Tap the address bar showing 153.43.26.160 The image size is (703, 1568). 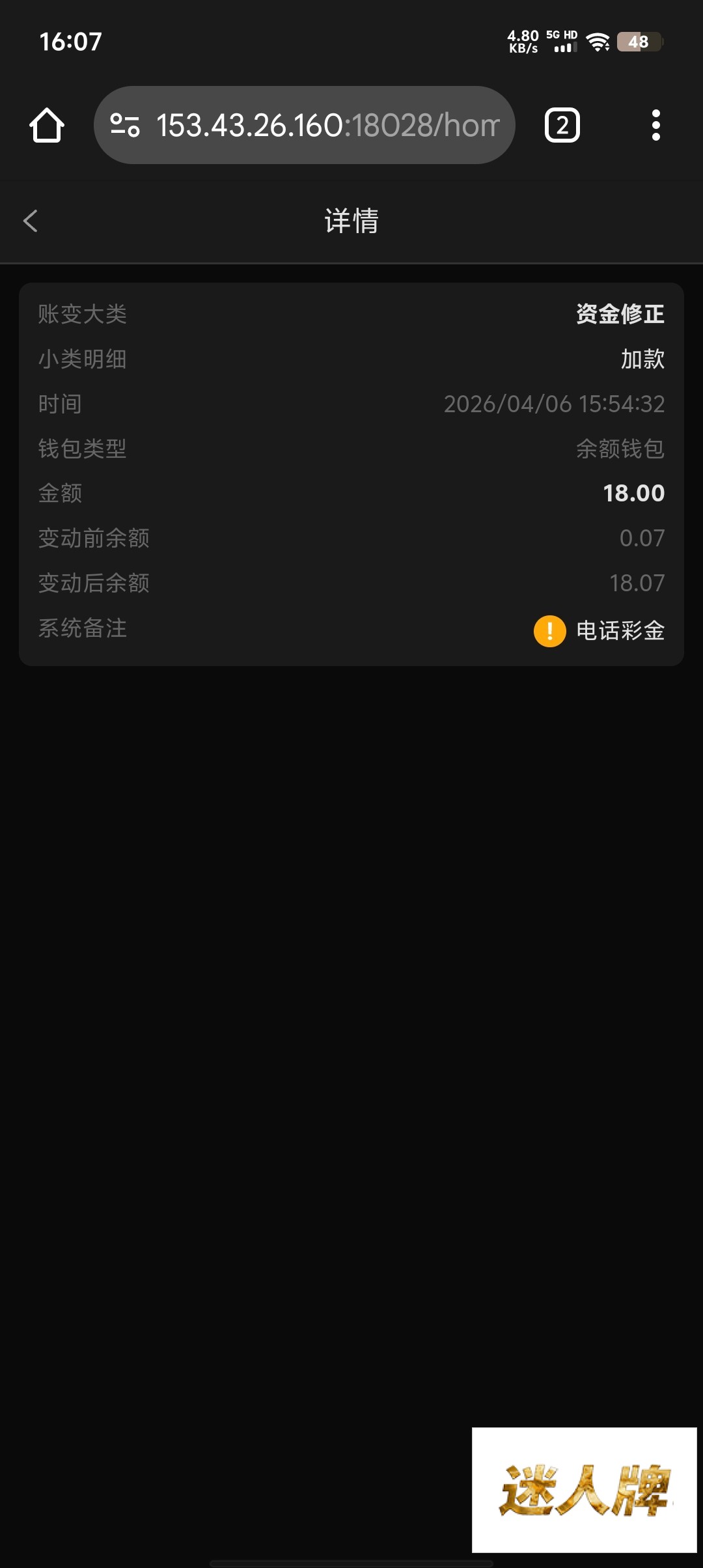pyautogui.click(x=328, y=125)
